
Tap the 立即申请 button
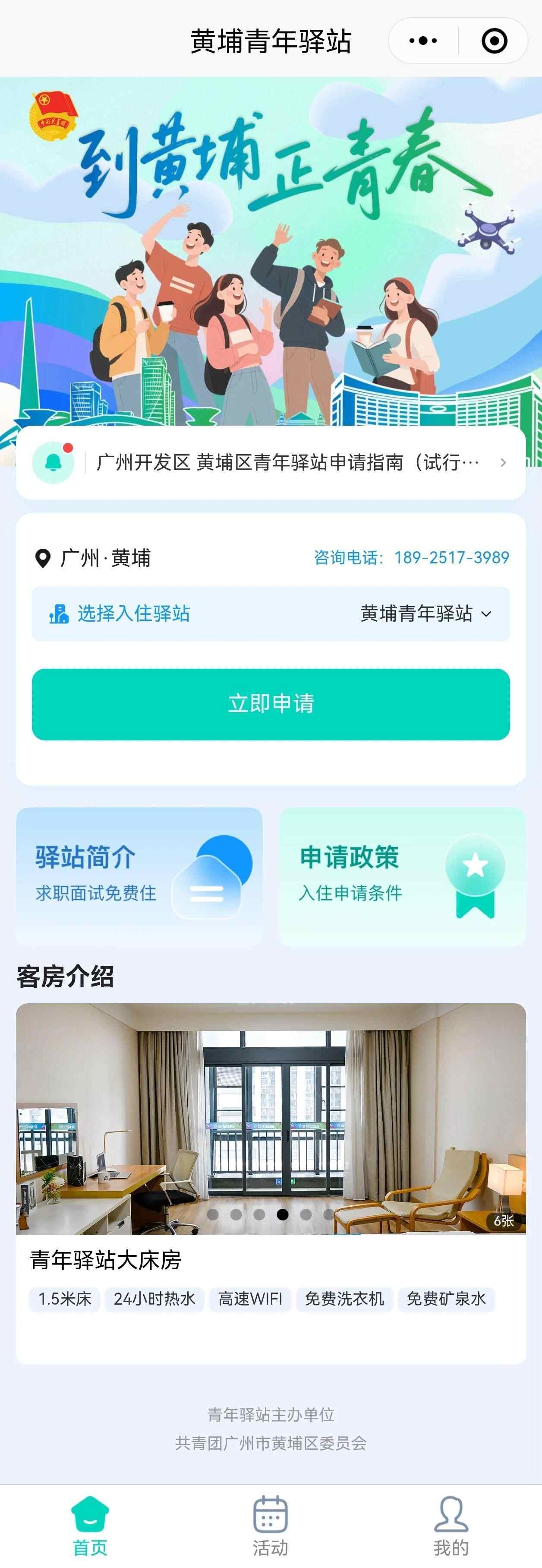click(x=271, y=704)
